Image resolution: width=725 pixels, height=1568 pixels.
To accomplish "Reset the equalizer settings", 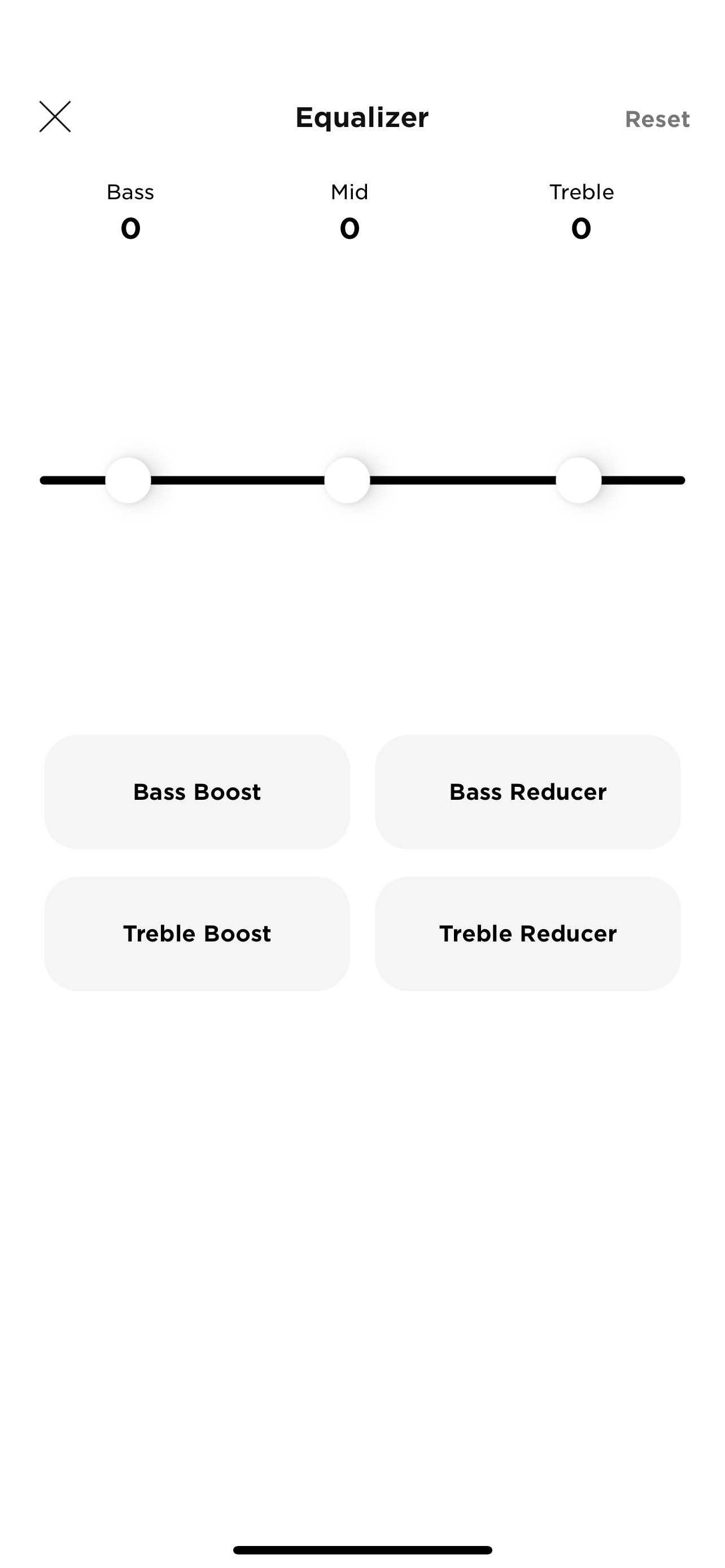I will point(657,119).
